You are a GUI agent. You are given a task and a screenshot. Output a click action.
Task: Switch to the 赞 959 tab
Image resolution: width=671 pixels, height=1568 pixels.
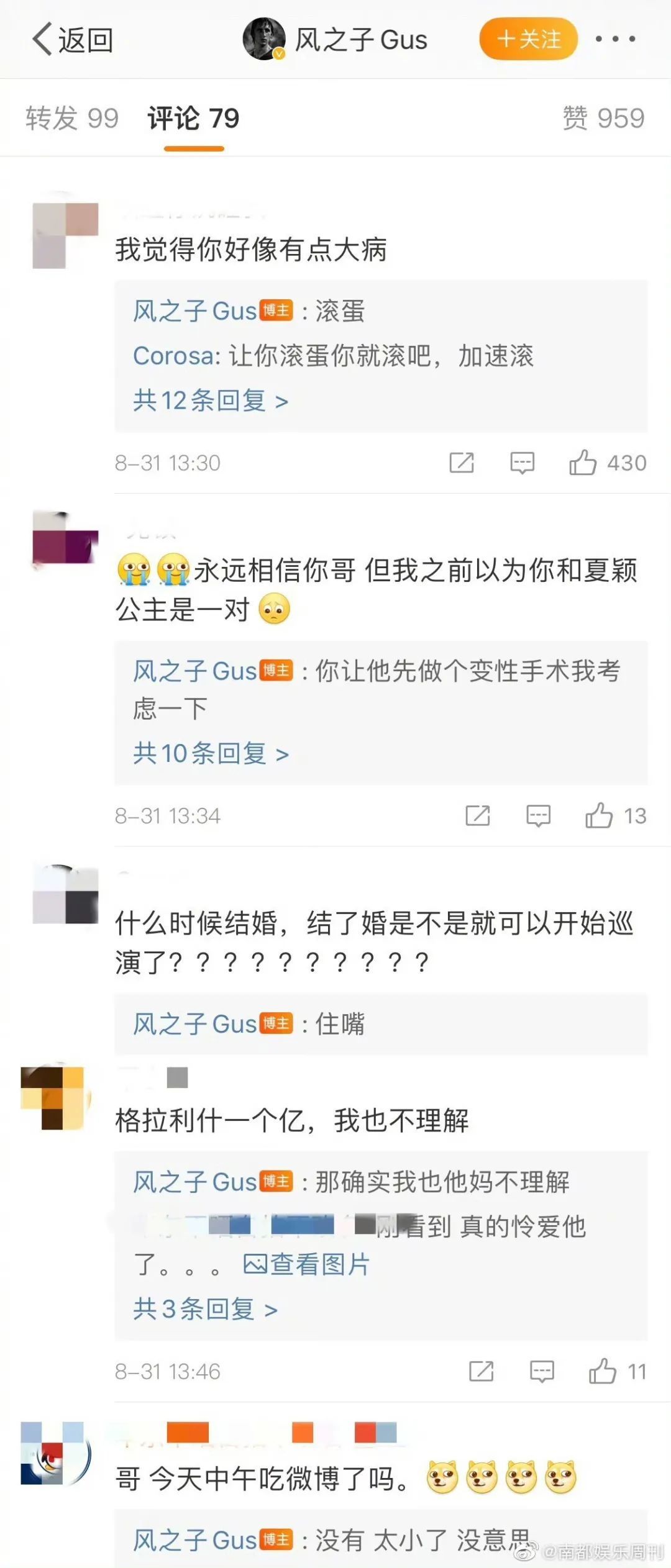(603, 118)
